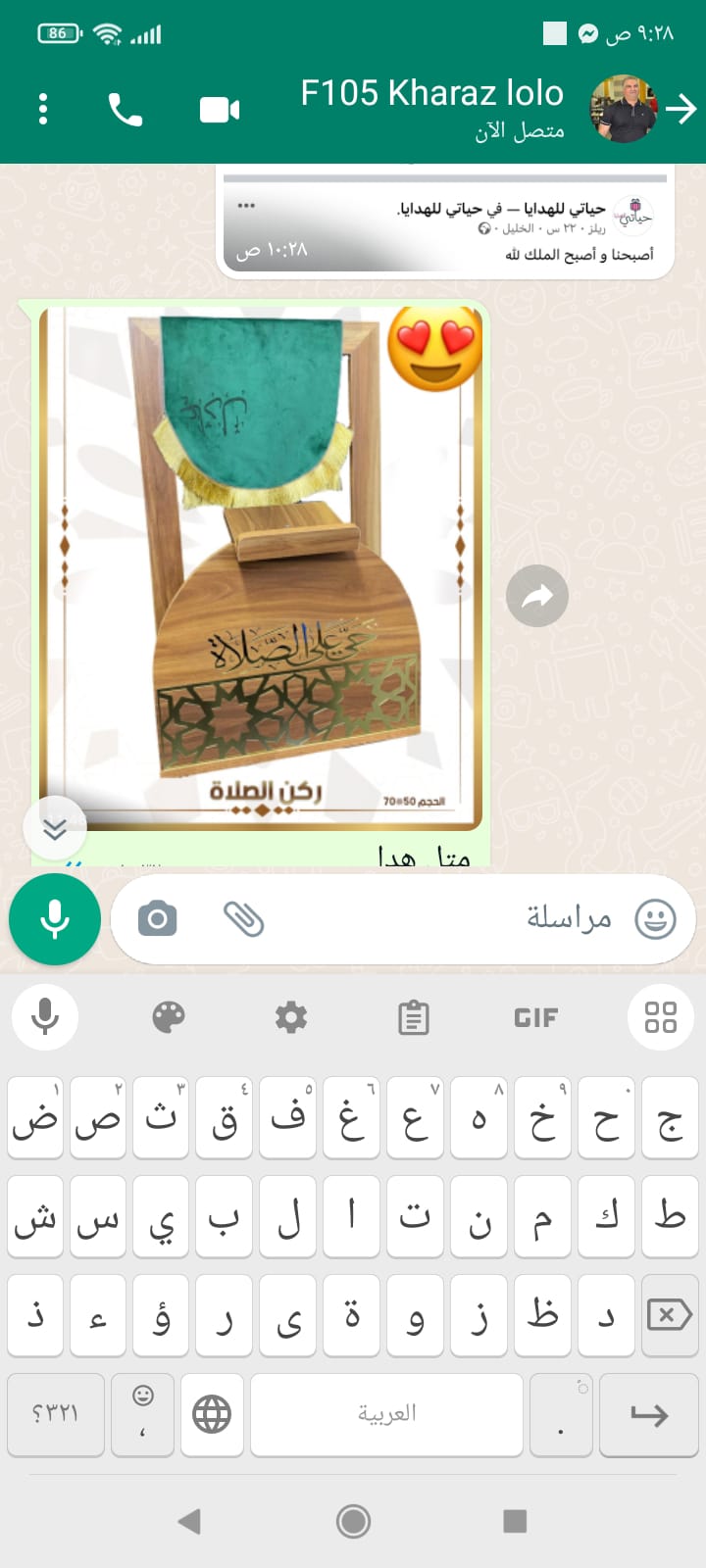
Task: Tap the keyboard backspace key
Action: (669, 1314)
